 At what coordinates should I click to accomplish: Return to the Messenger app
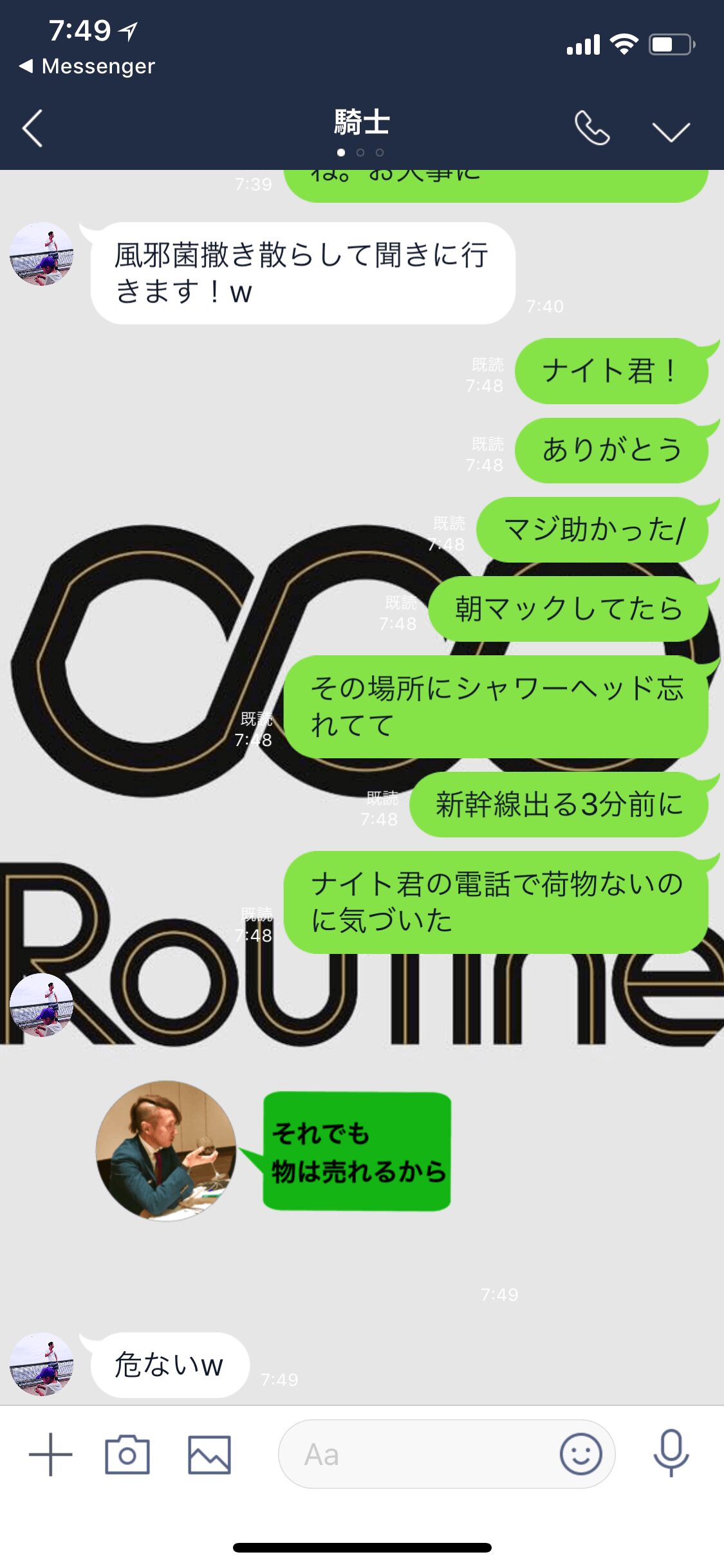tap(88, 66)
